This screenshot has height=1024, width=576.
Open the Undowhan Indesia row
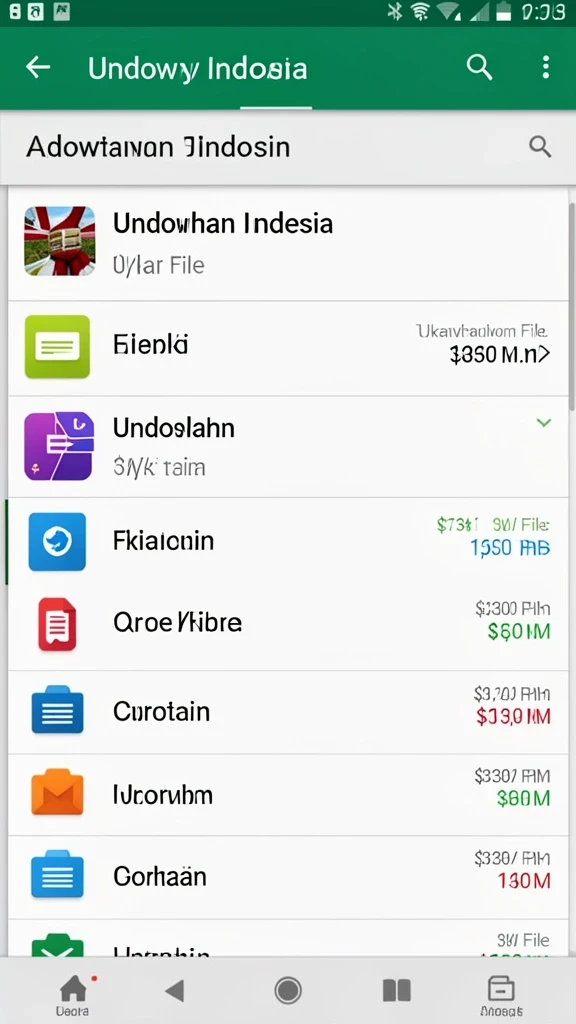(288, 244)
